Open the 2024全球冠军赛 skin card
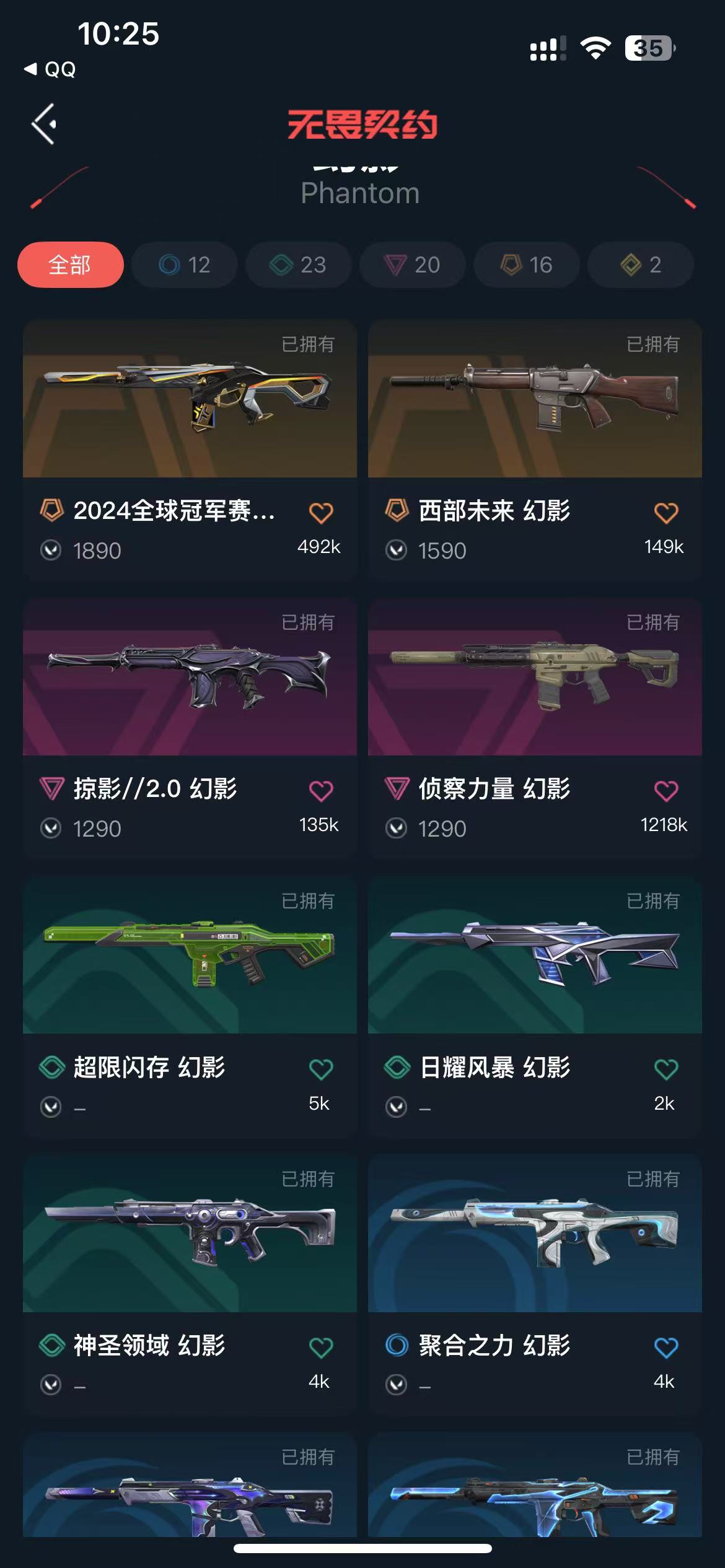 point(190,399)
